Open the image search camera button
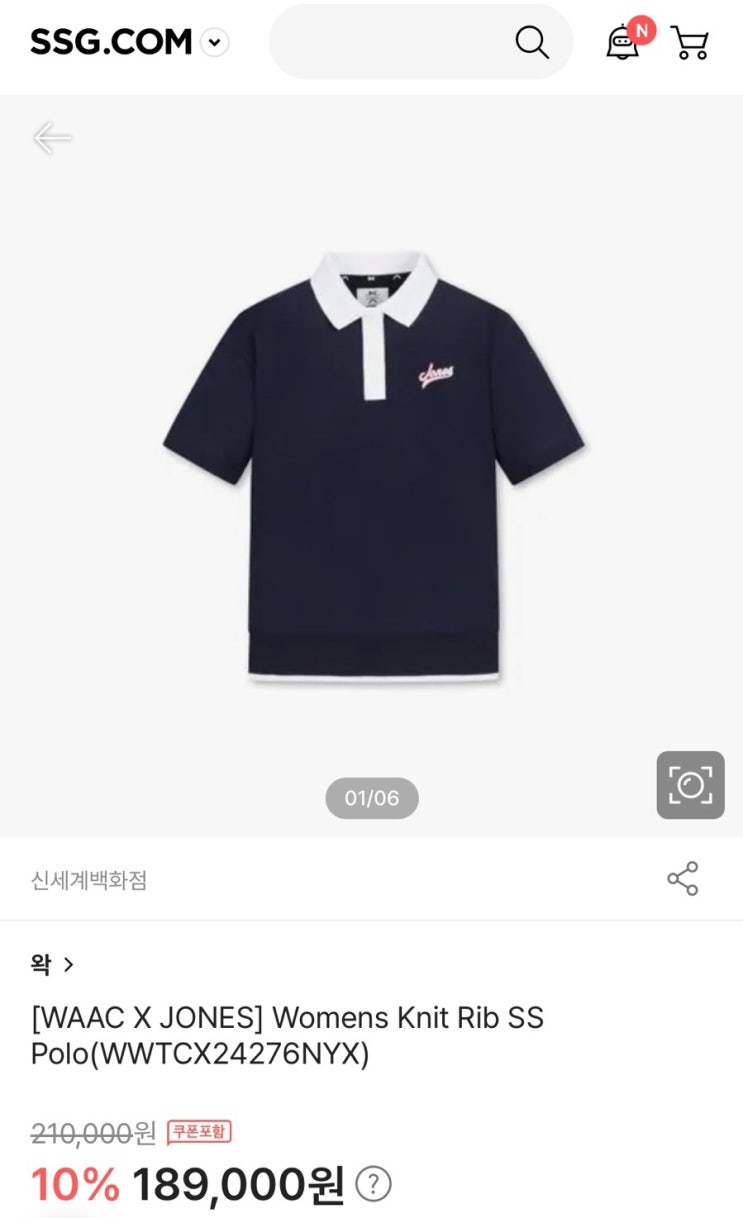 [690, 785]
